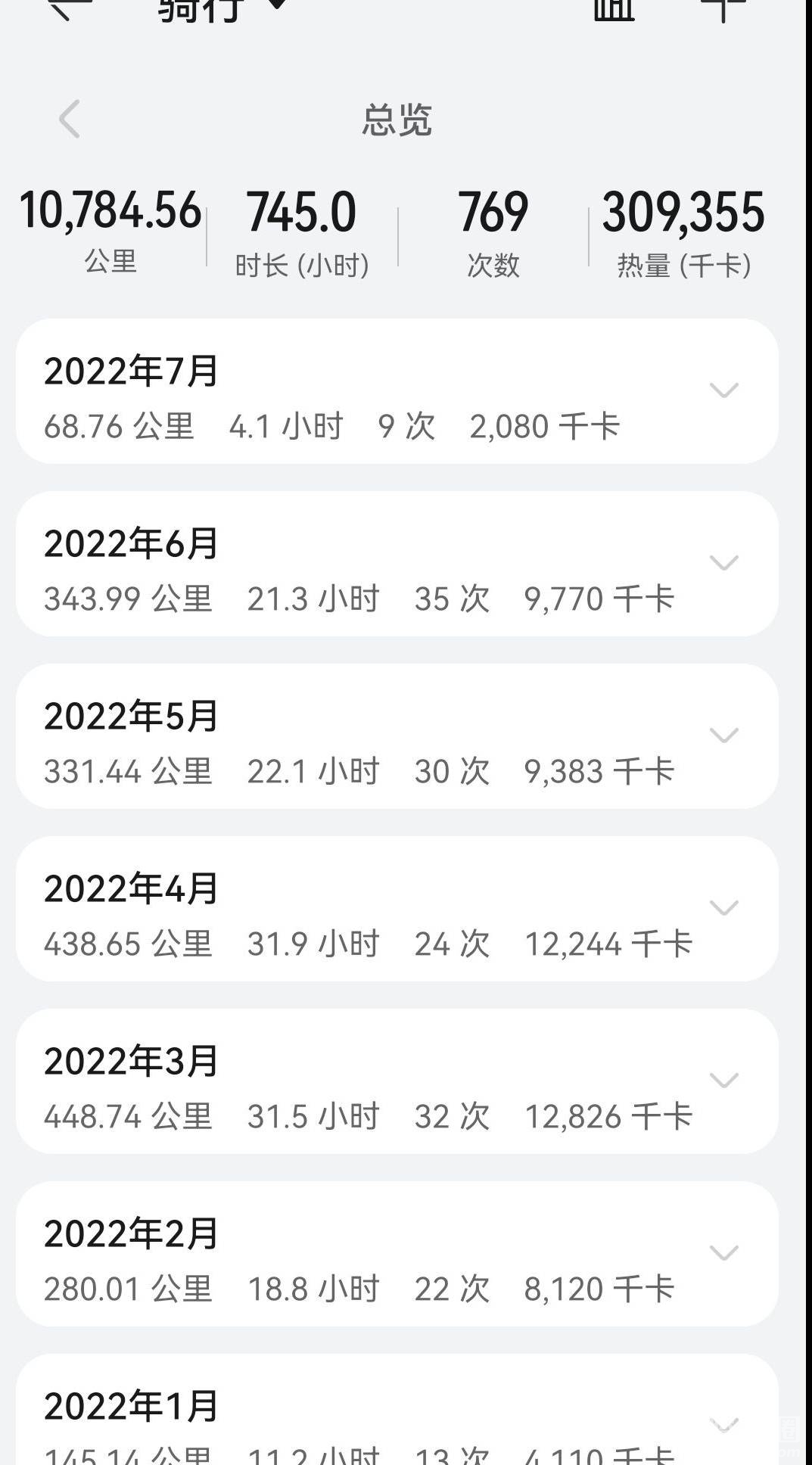Expand 2022年3月 cycling details

723,1081
